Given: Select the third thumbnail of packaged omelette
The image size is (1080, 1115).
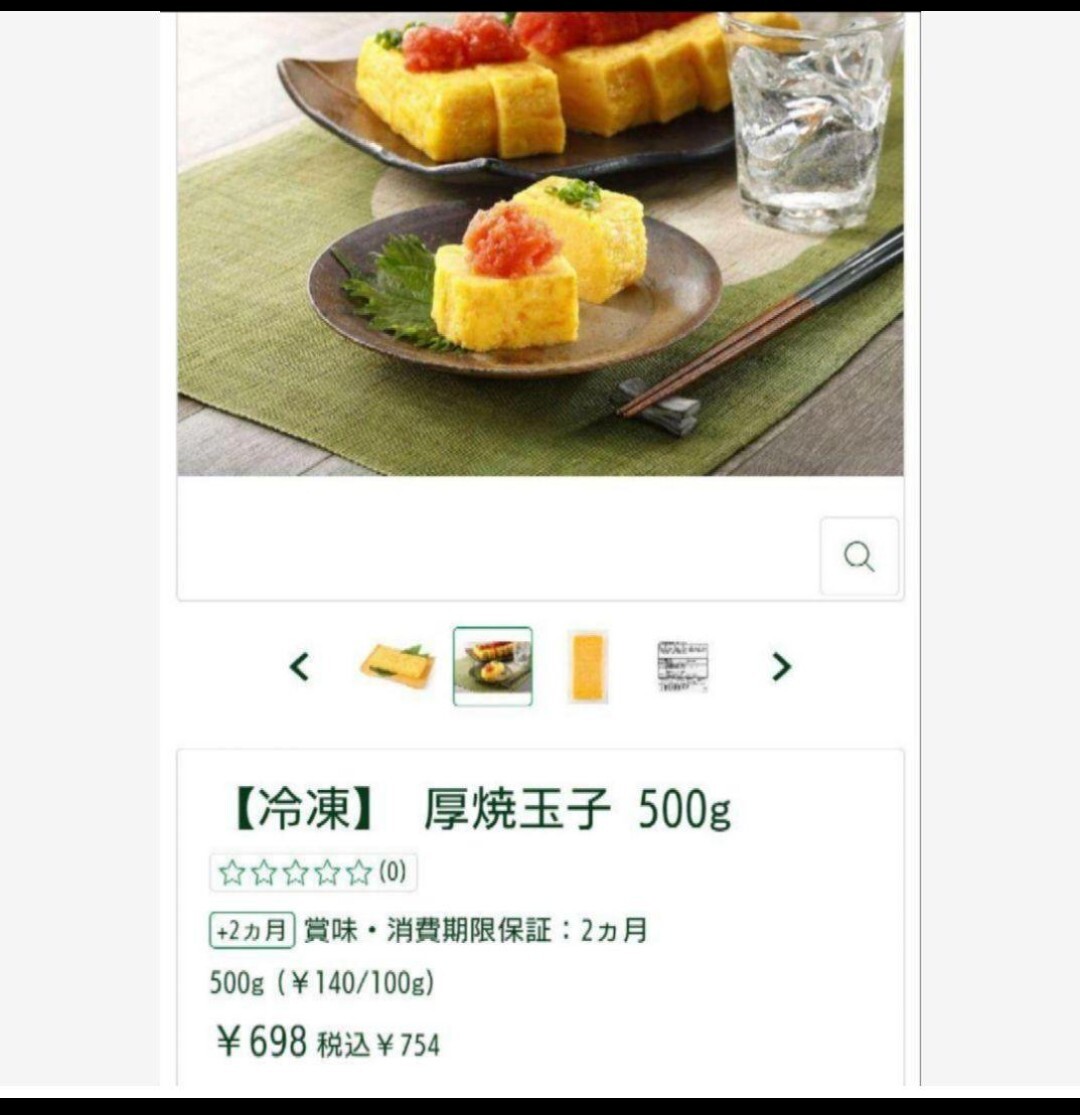Looking at the screenshot, I should pyautogui.click(x=588, y=666).
